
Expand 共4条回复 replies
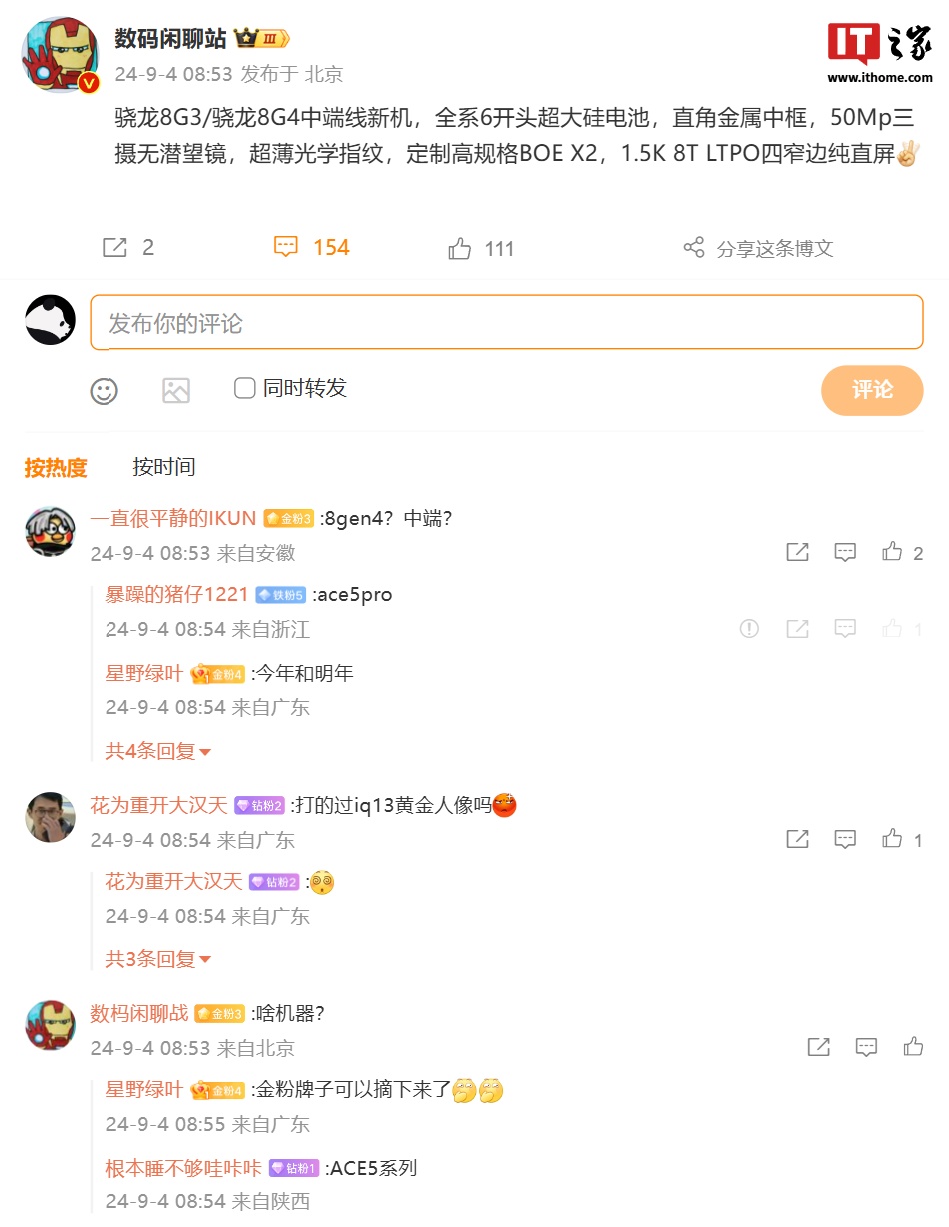(158, 751)
